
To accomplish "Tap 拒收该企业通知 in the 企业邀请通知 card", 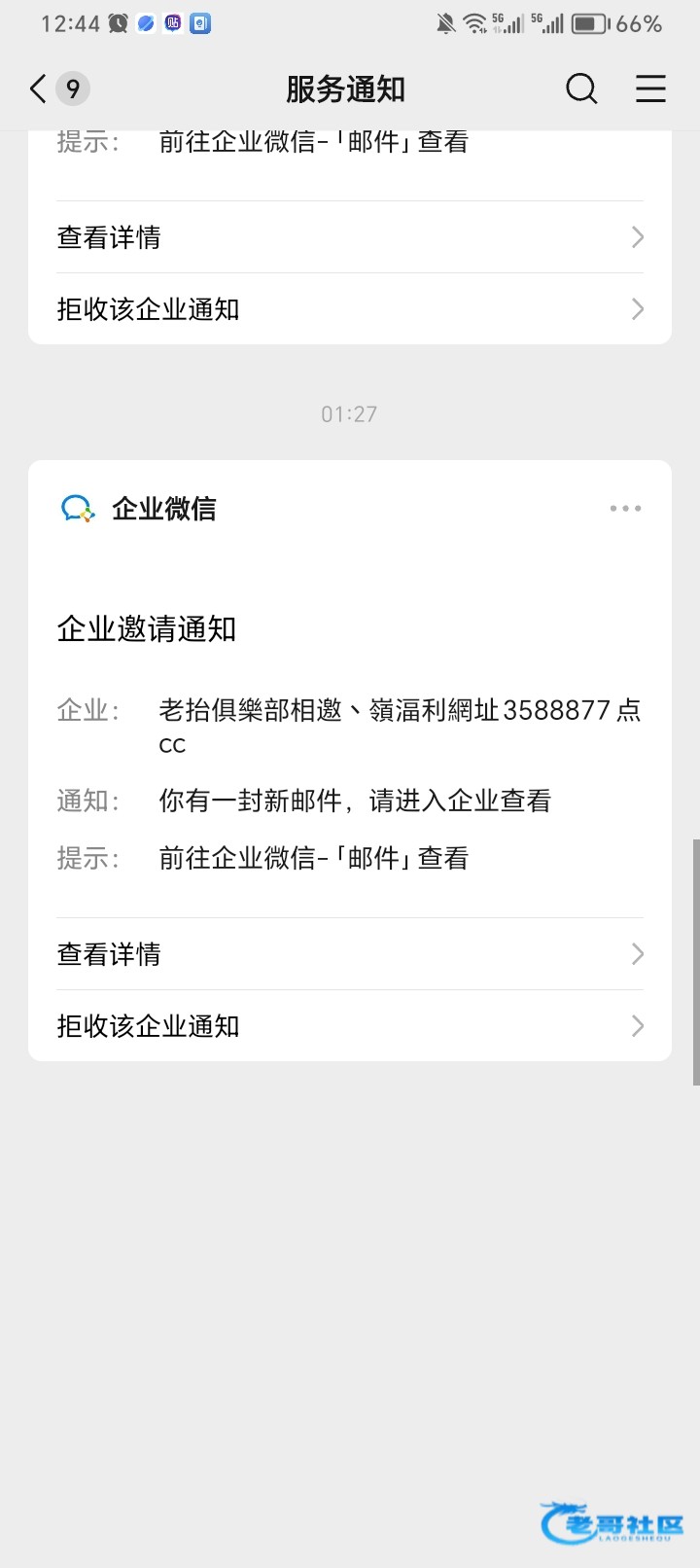I will coord(350,1026).
